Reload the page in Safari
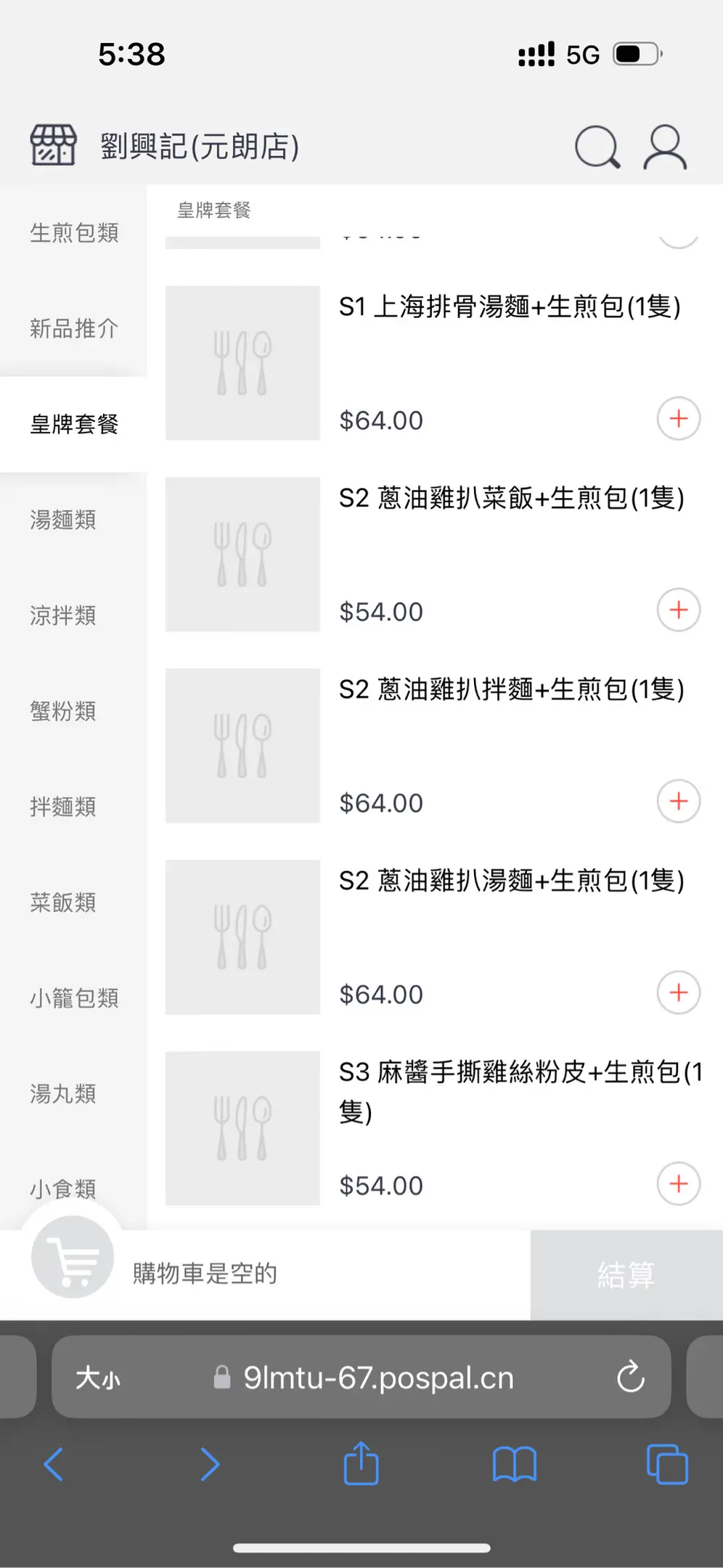The width and height of the screenshot is (723, 1568). [x=630, y=1376]
